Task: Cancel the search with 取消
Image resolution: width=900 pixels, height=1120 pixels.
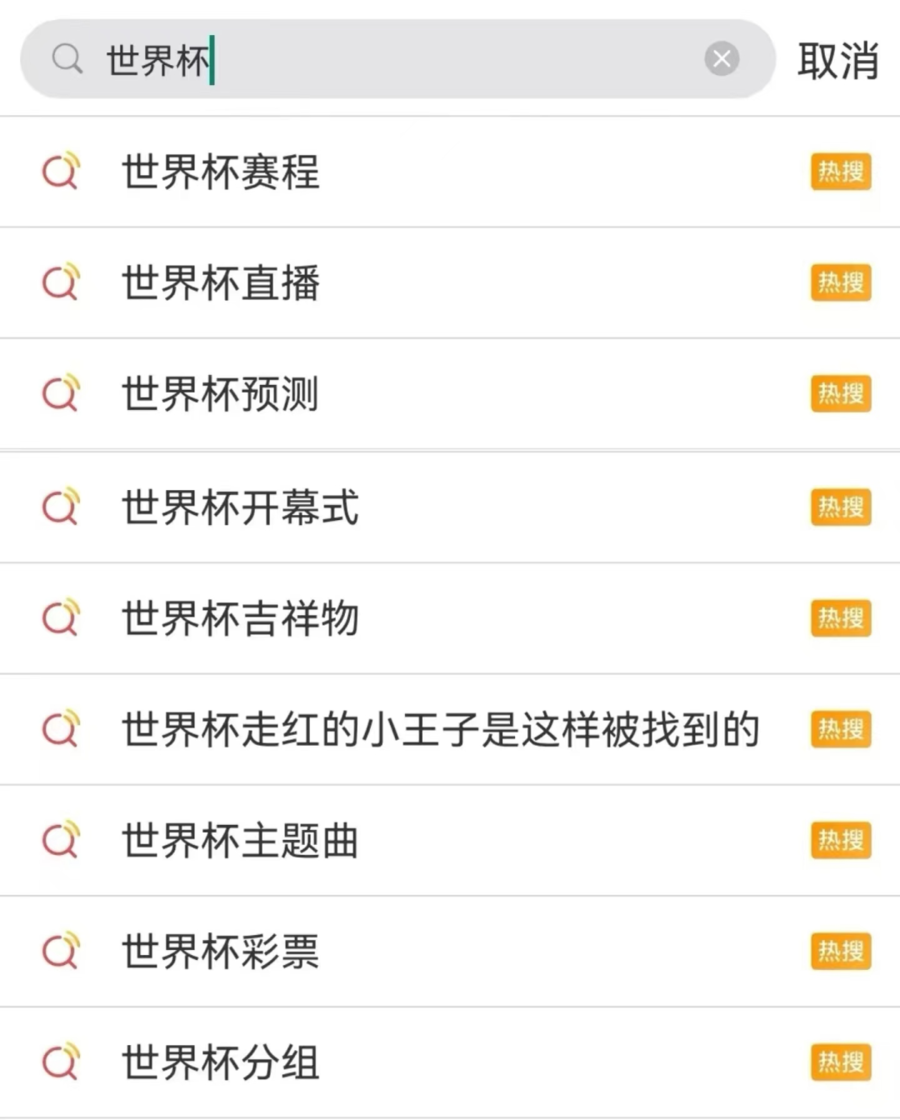Action: (x=838, y=61)
